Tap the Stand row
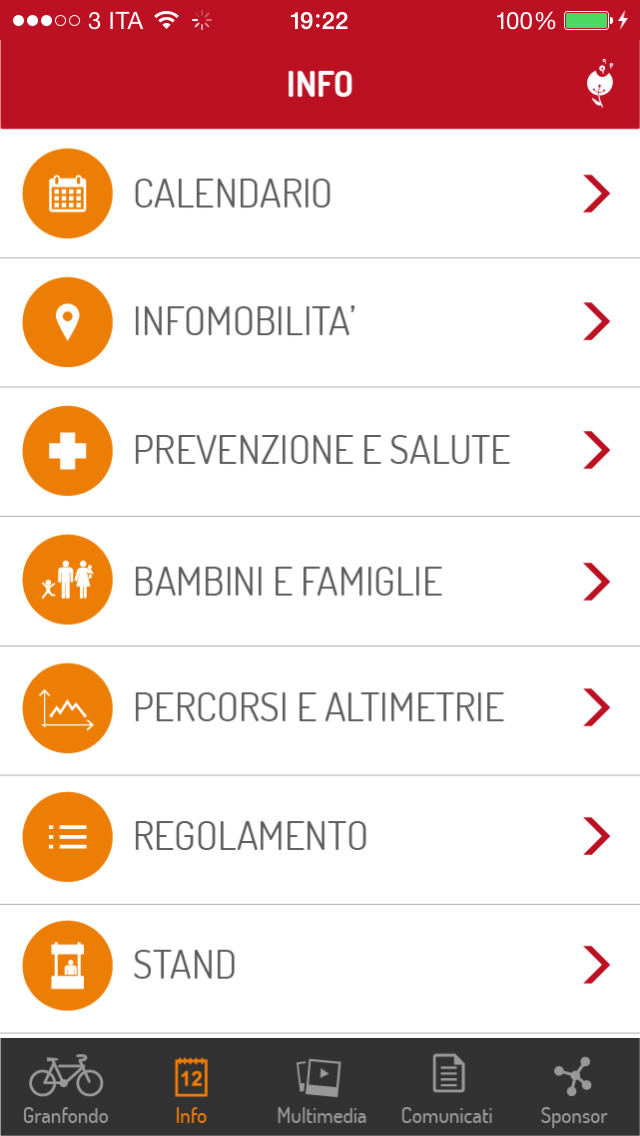This screenshot has height=1136, width=640. (320, 968)
